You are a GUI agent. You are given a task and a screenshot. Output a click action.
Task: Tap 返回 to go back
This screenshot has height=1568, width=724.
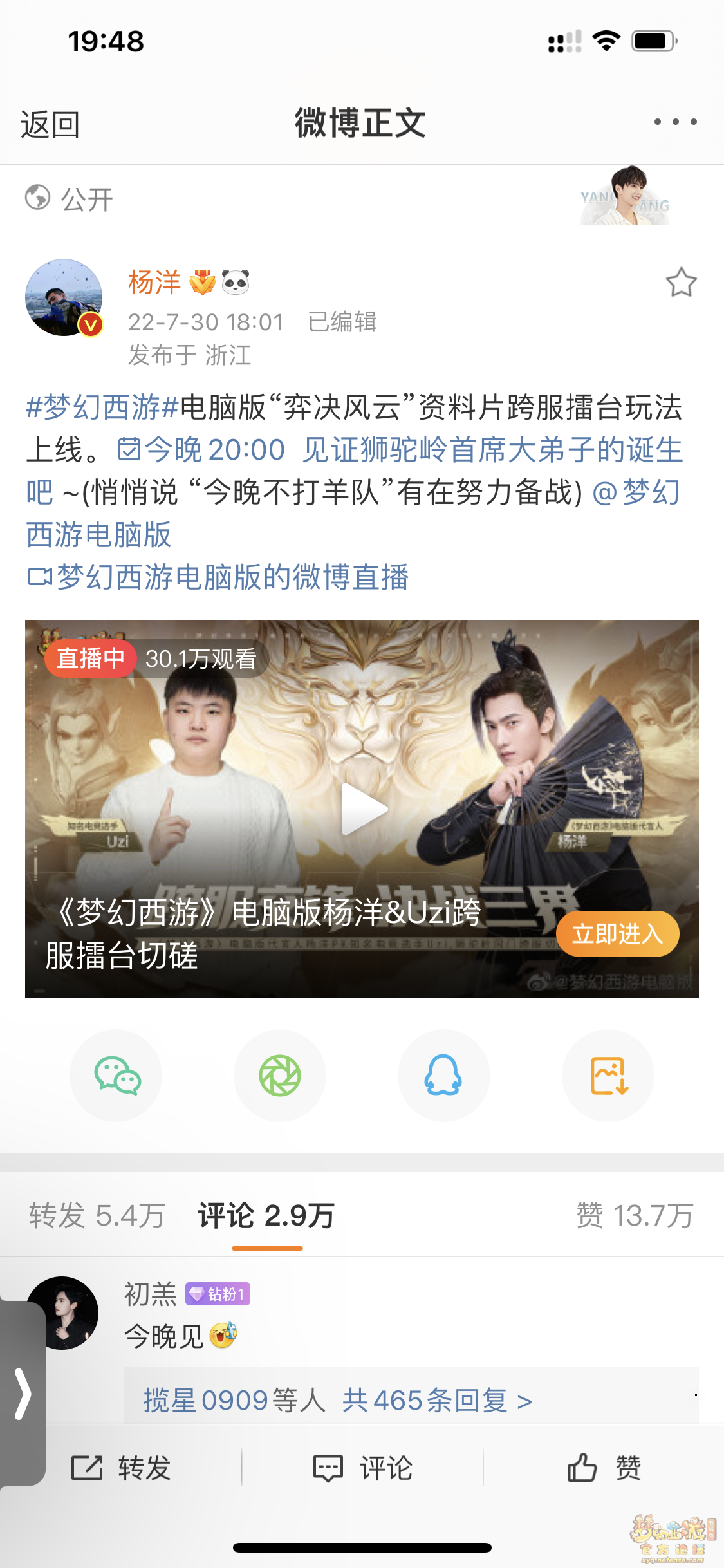[x=50, y=124]
